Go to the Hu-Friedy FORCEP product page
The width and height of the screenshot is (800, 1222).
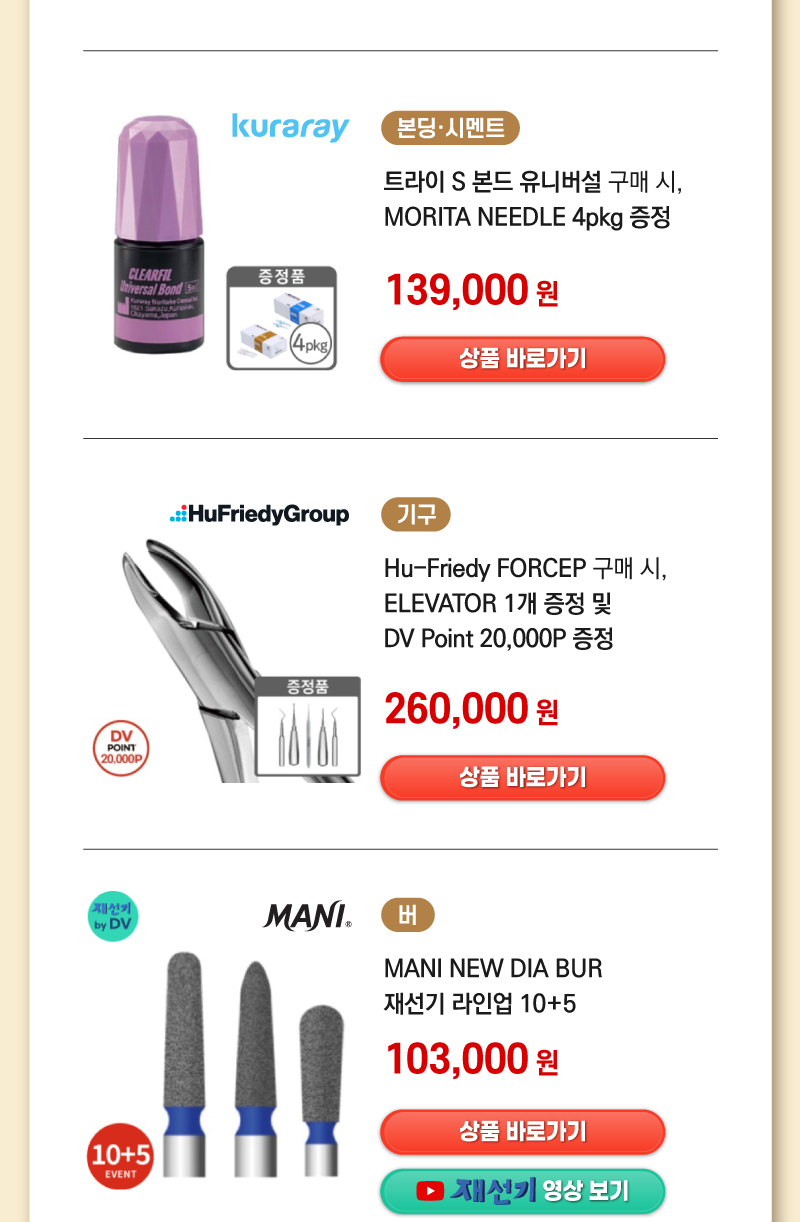pos(522,778)
